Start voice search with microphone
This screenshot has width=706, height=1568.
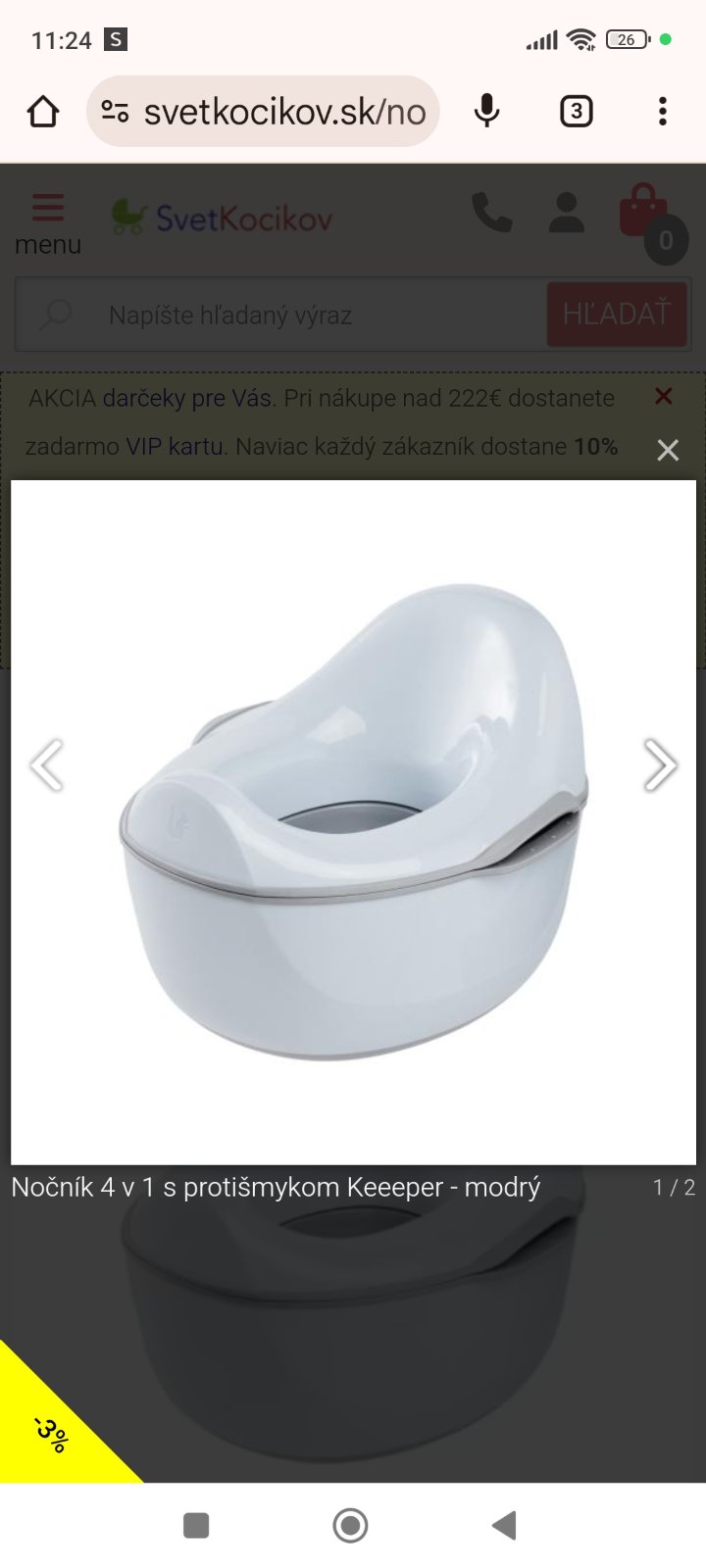point(487,112)
